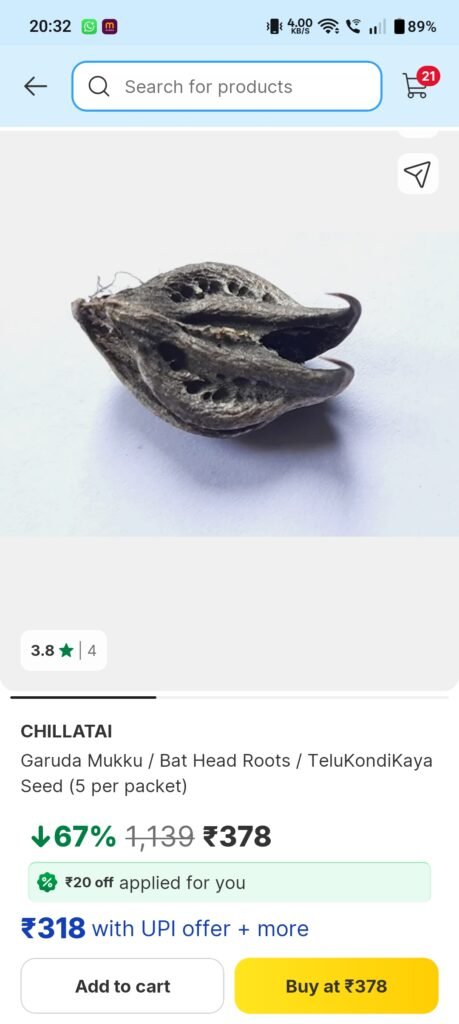Add to cart
459x1024 pixels.
coord(122,985)
